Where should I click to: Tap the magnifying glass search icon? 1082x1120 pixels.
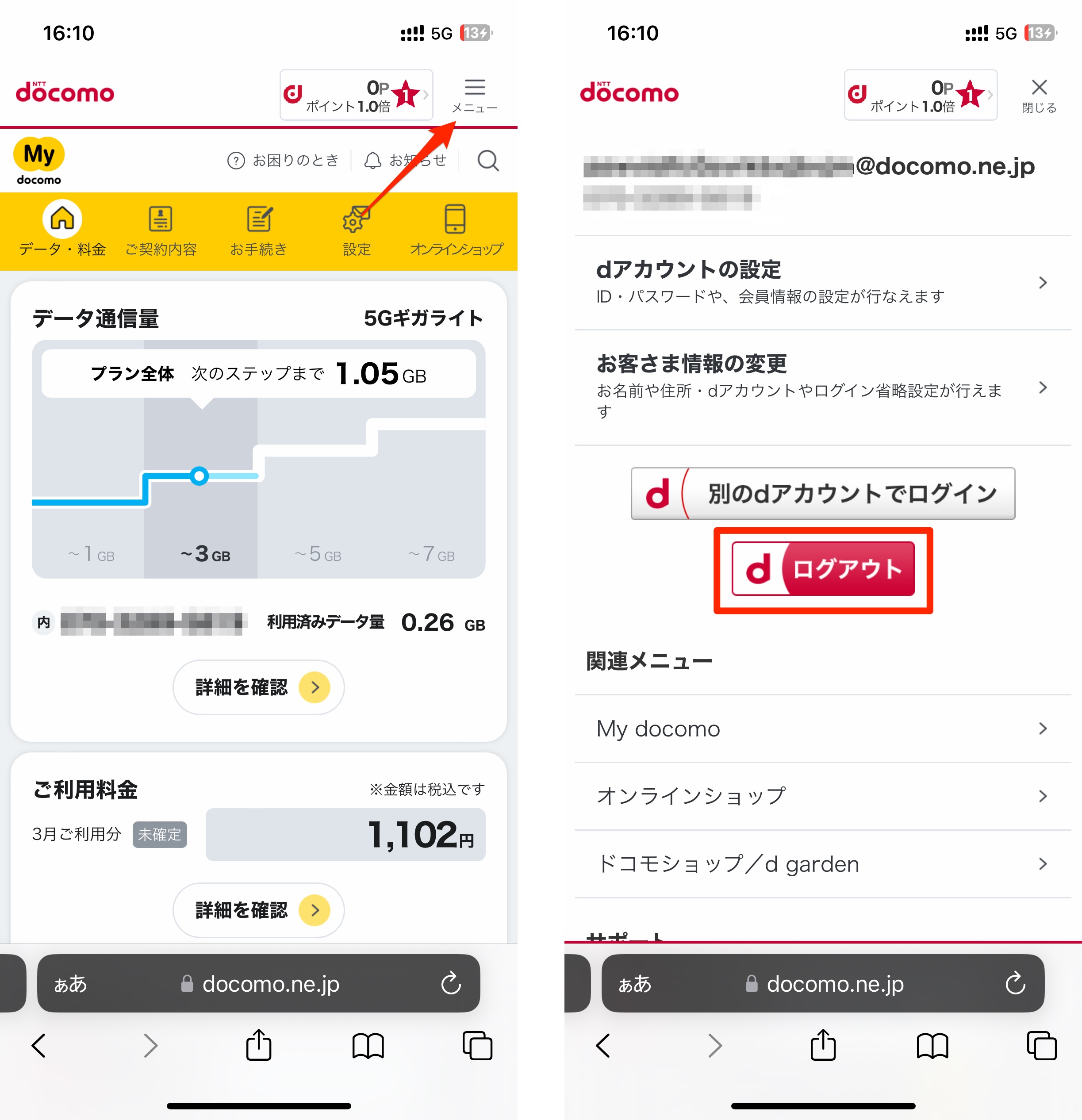pos(487,161)
